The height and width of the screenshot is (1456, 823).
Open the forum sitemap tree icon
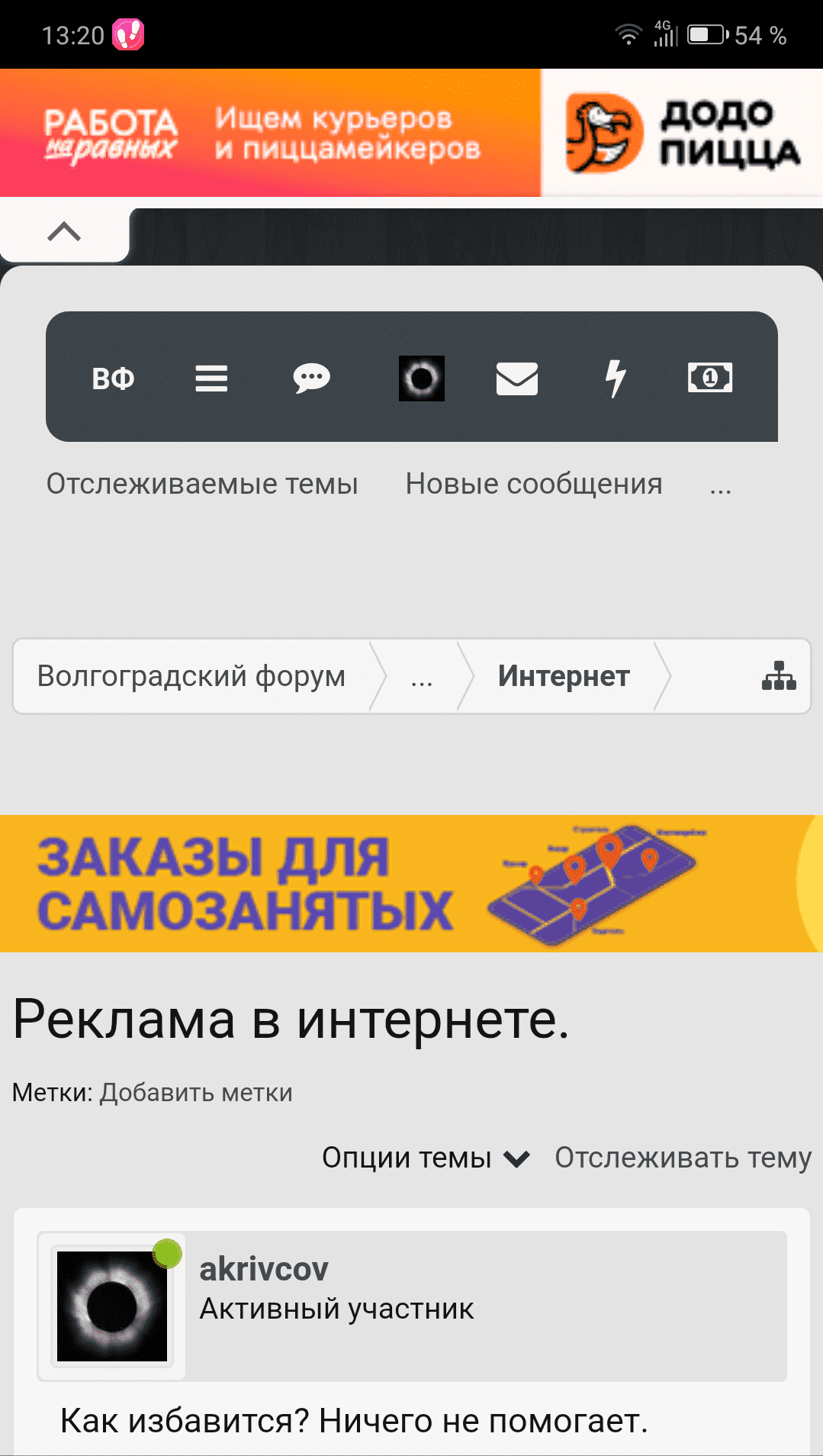coord(779,676)
